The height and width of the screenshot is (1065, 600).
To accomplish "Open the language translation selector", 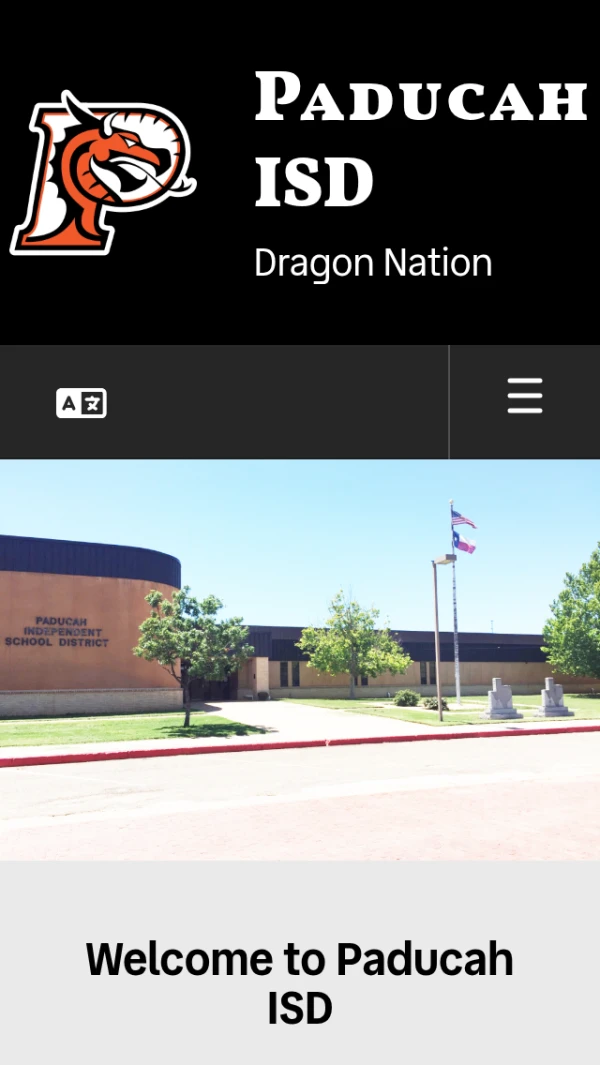I will [81, 403].
